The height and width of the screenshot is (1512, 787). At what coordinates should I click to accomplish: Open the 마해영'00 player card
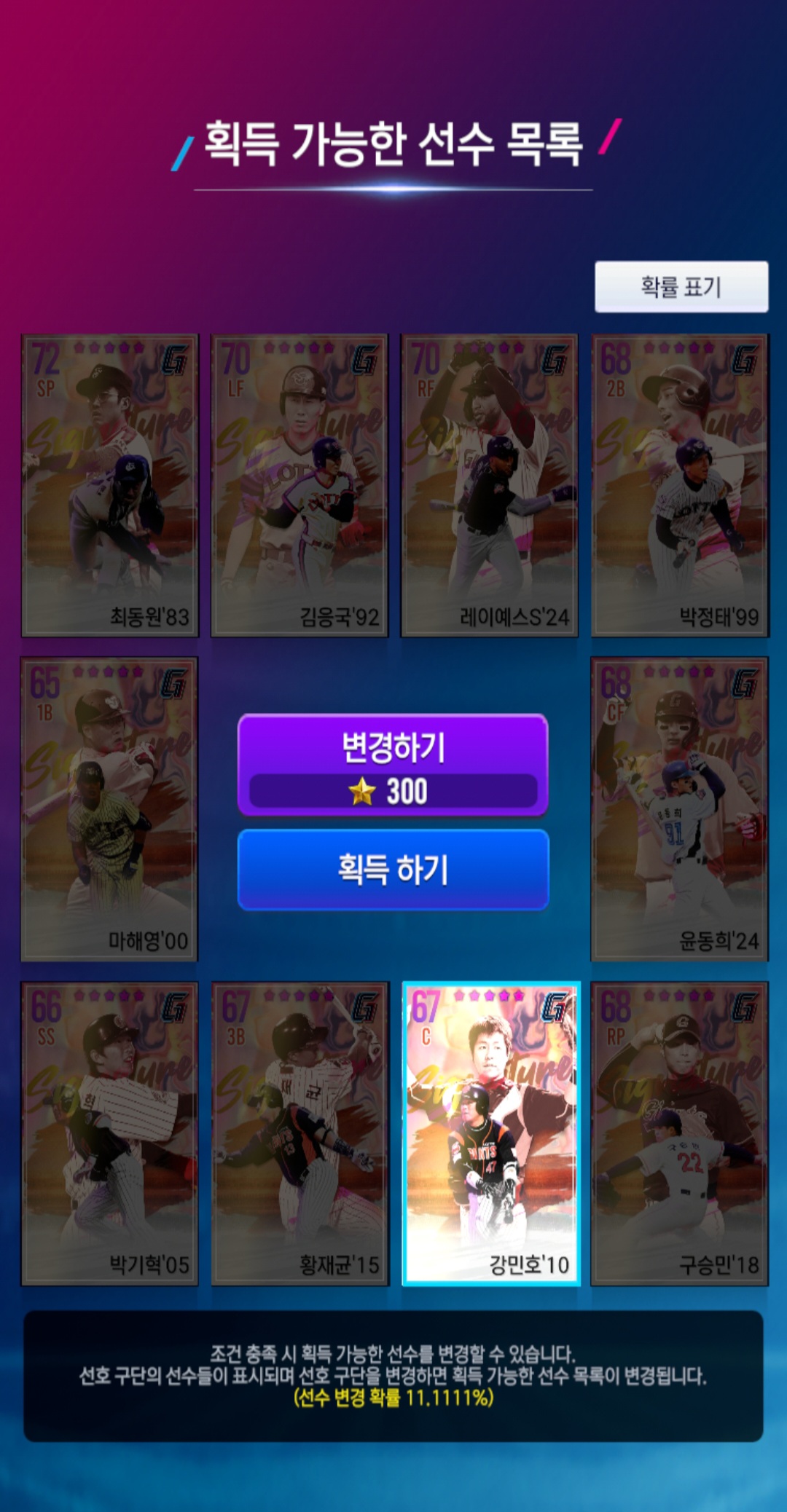pos(110,809)
